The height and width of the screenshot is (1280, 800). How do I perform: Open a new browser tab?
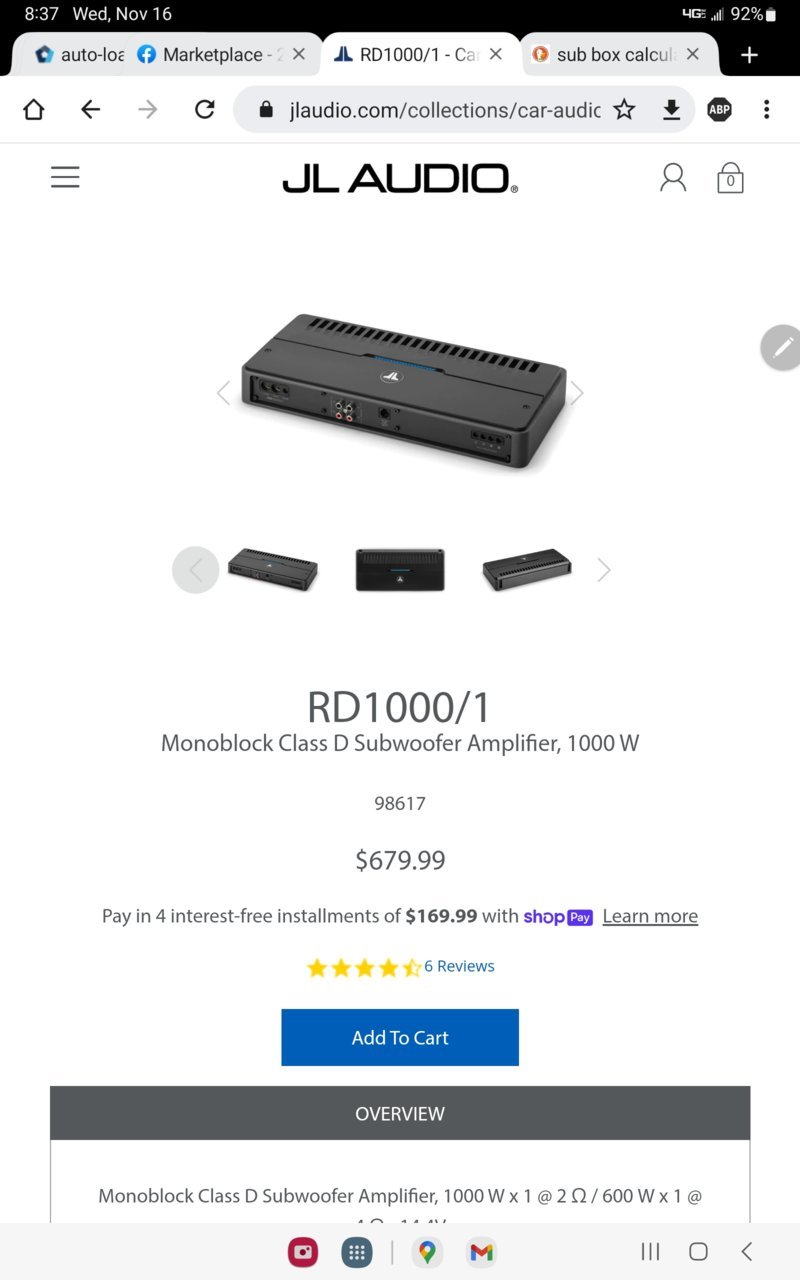749,55
